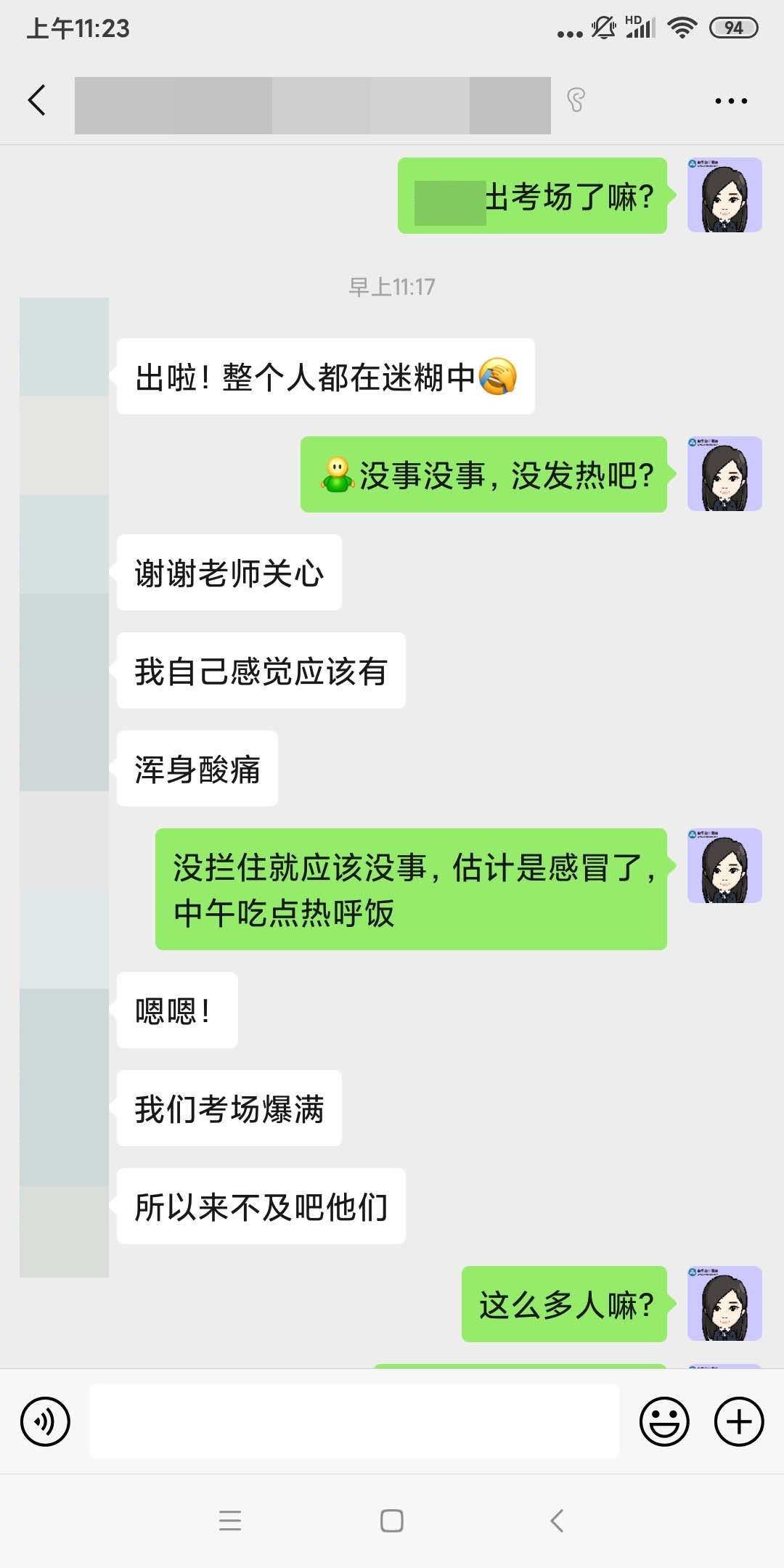The image size is (784, 1568).
Task: Tap the 嗯嗯 reply bubble
Action: 176,1010
